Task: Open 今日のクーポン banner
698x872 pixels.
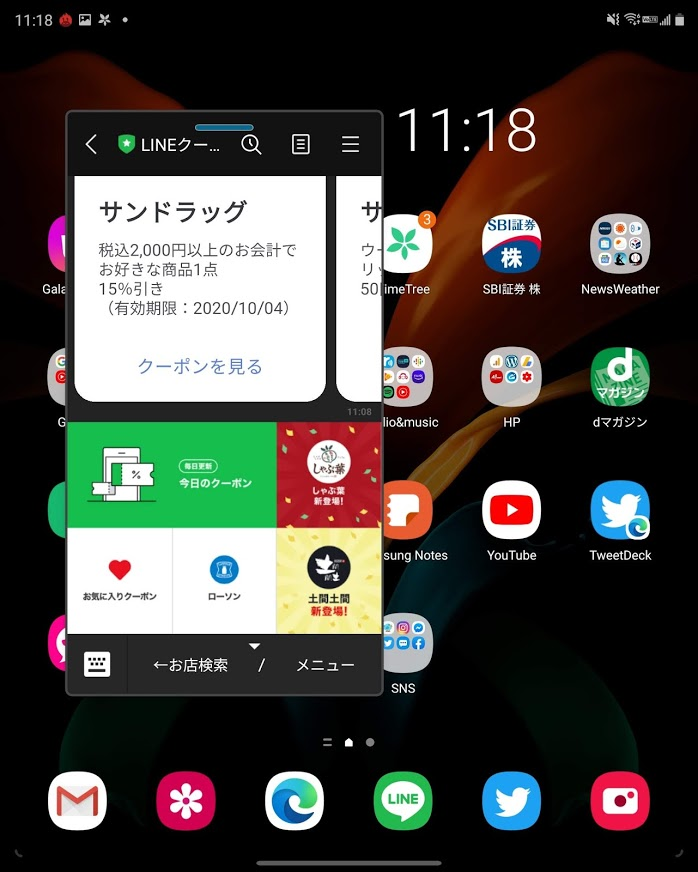Action: (x=171, y=474)
